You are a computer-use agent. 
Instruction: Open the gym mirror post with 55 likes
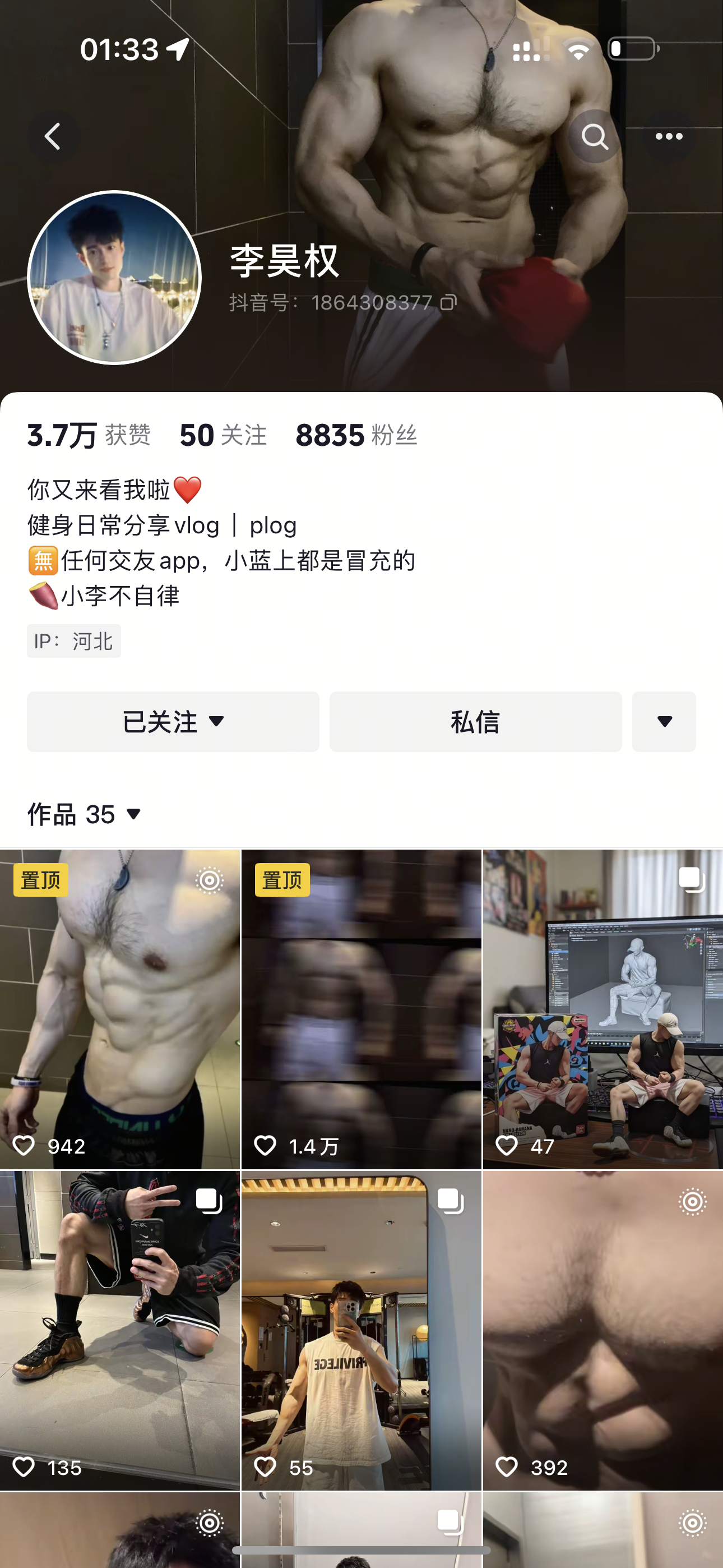pos(361,1331)
